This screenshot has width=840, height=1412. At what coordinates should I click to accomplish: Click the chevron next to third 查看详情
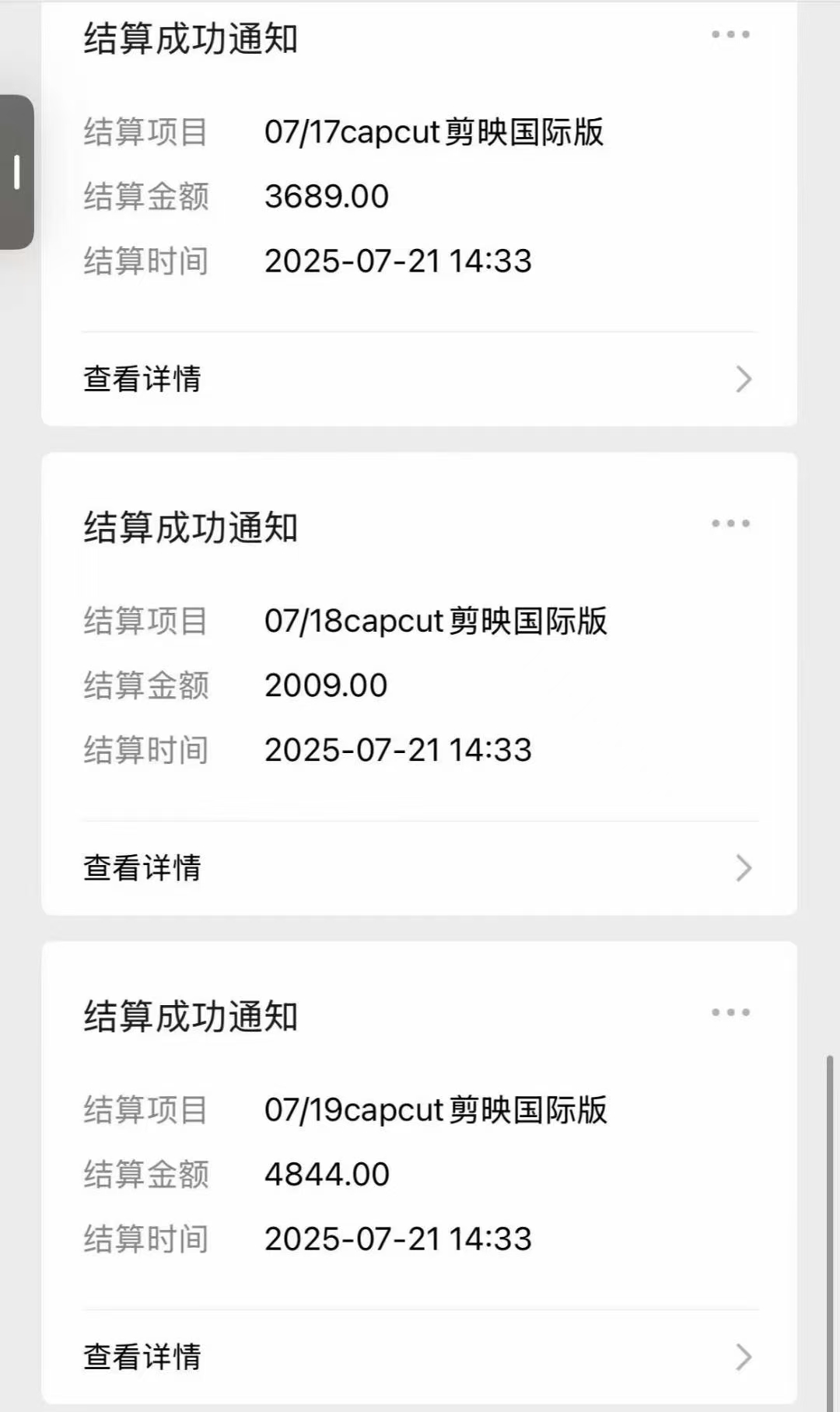coord(741,1356)
